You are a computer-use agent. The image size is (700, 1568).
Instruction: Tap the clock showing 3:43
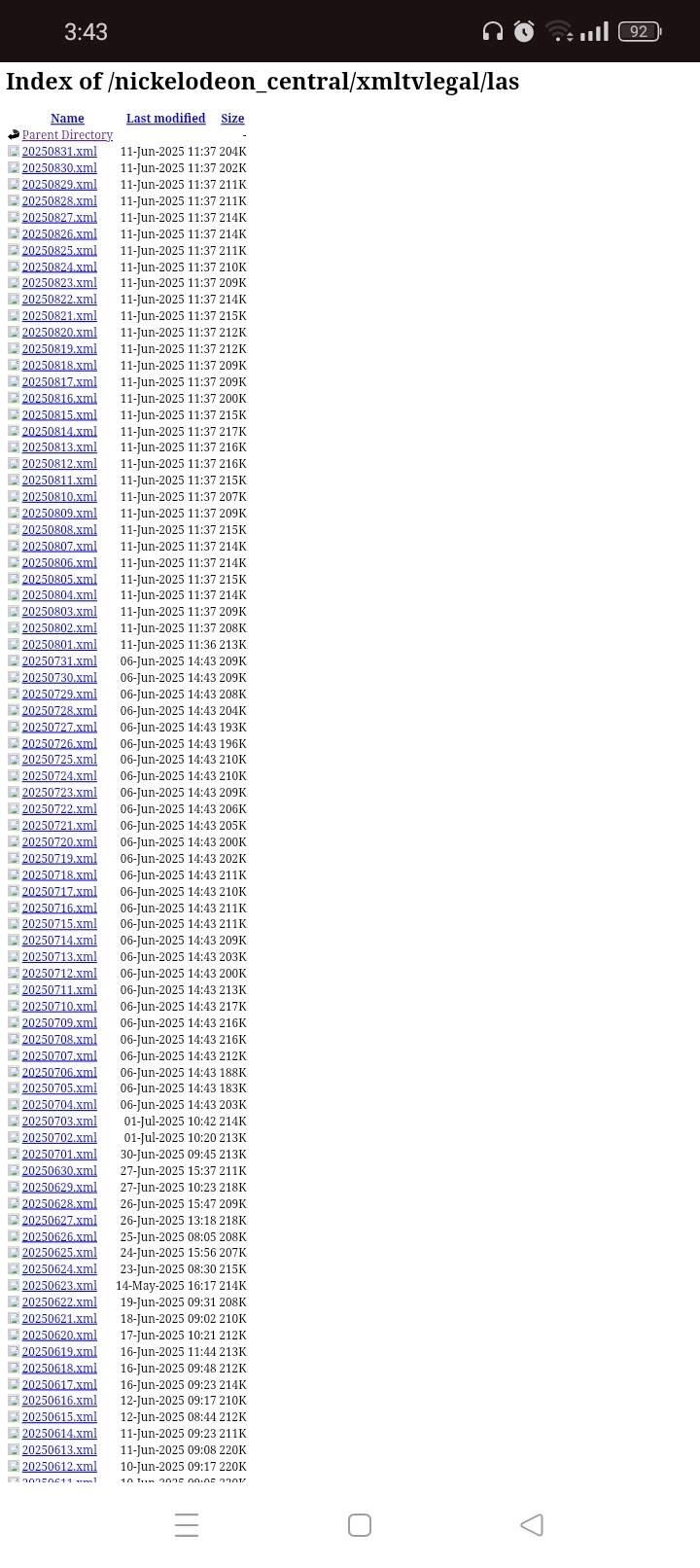pyautogui.click(x=86, y=31)
